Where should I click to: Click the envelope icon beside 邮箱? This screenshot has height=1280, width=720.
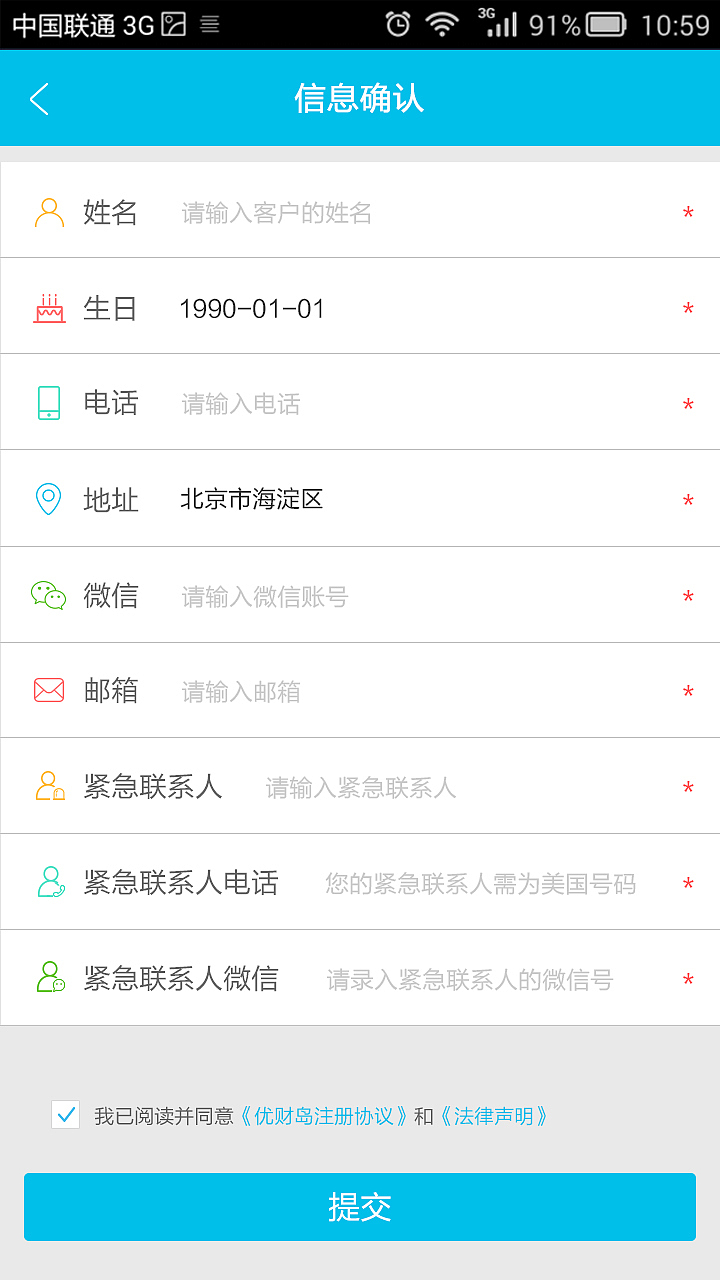pos(50,690)
